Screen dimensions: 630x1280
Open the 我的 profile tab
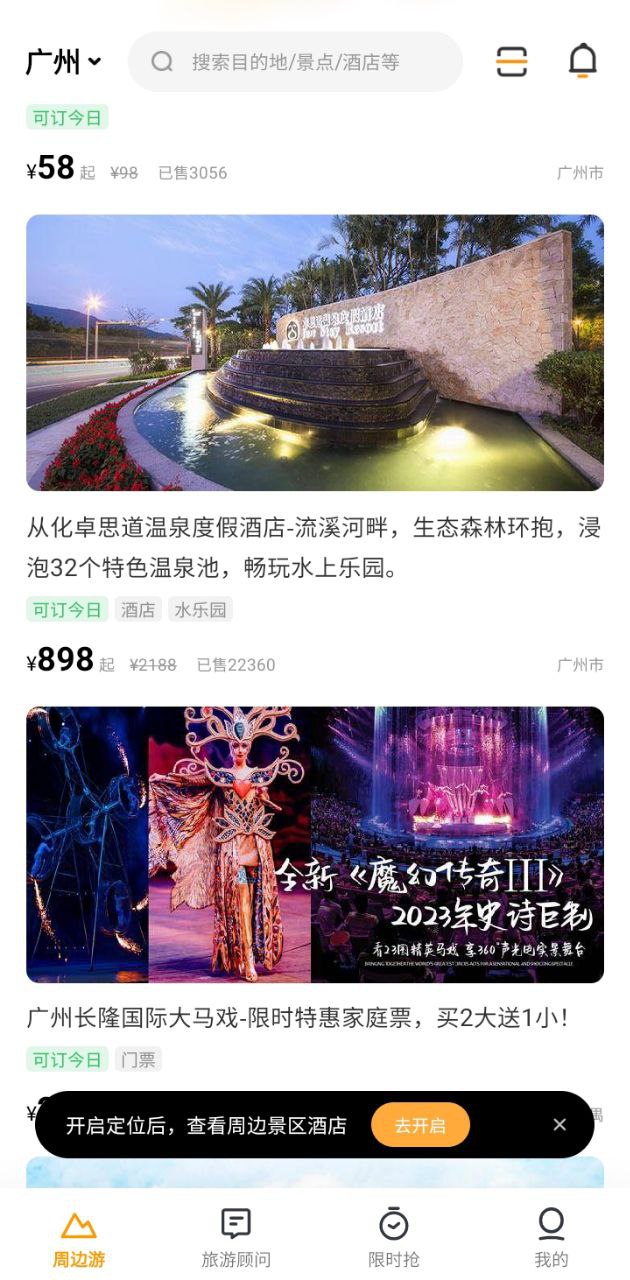(x=551, y=1237)
